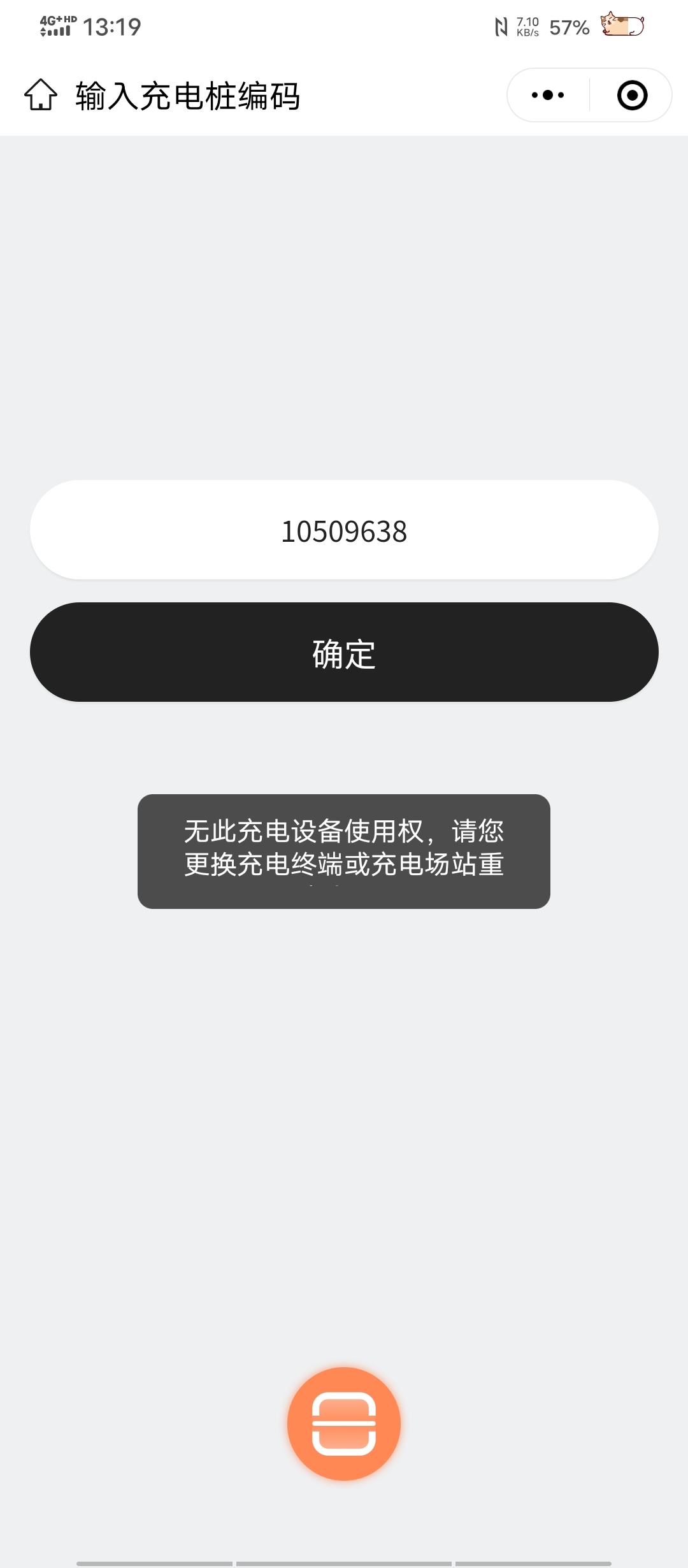Tap the charging pile code input field
Image resolution: width=688 pixels, height=1568 pixels.
[344, 530]
